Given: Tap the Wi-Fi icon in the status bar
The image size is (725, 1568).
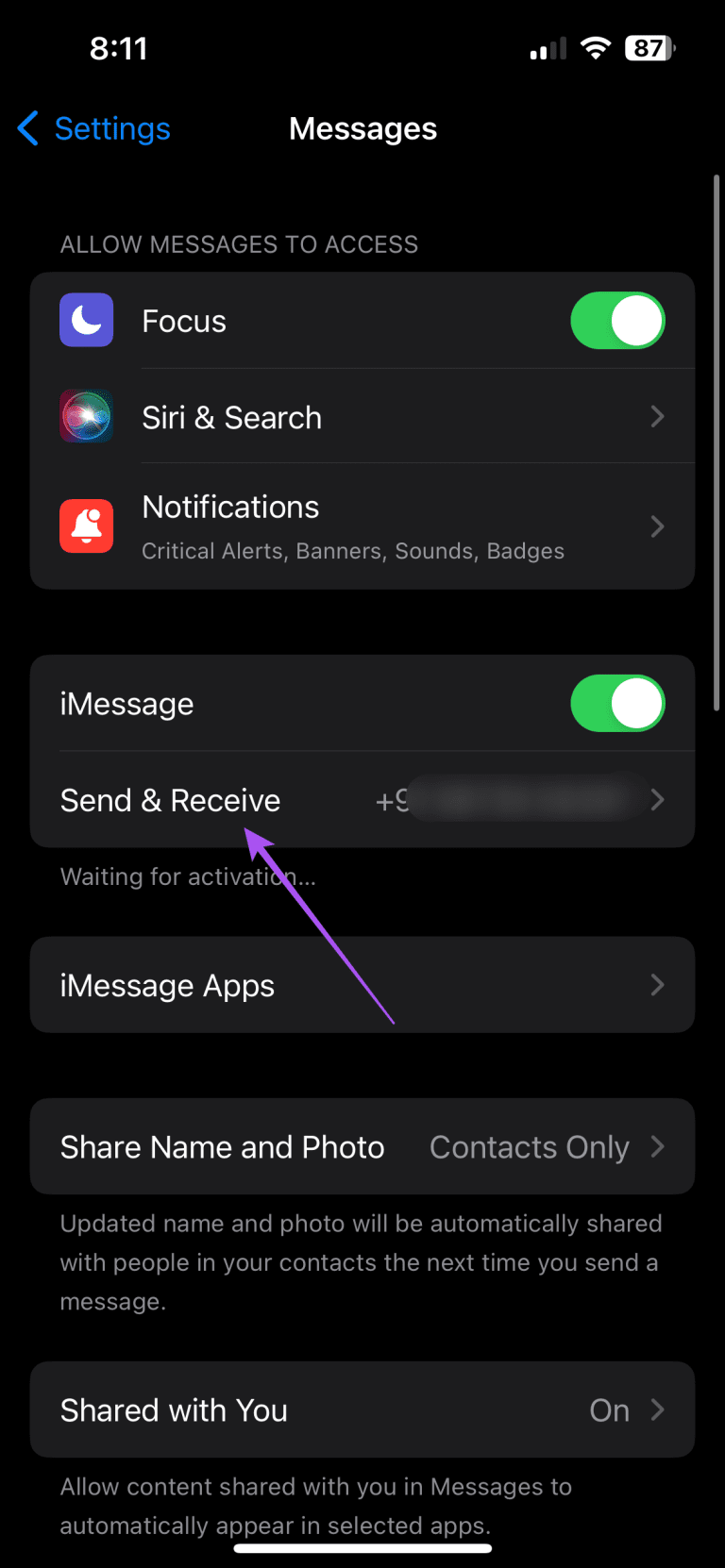Looking at the screenshot, I should [x=596, y=47].
